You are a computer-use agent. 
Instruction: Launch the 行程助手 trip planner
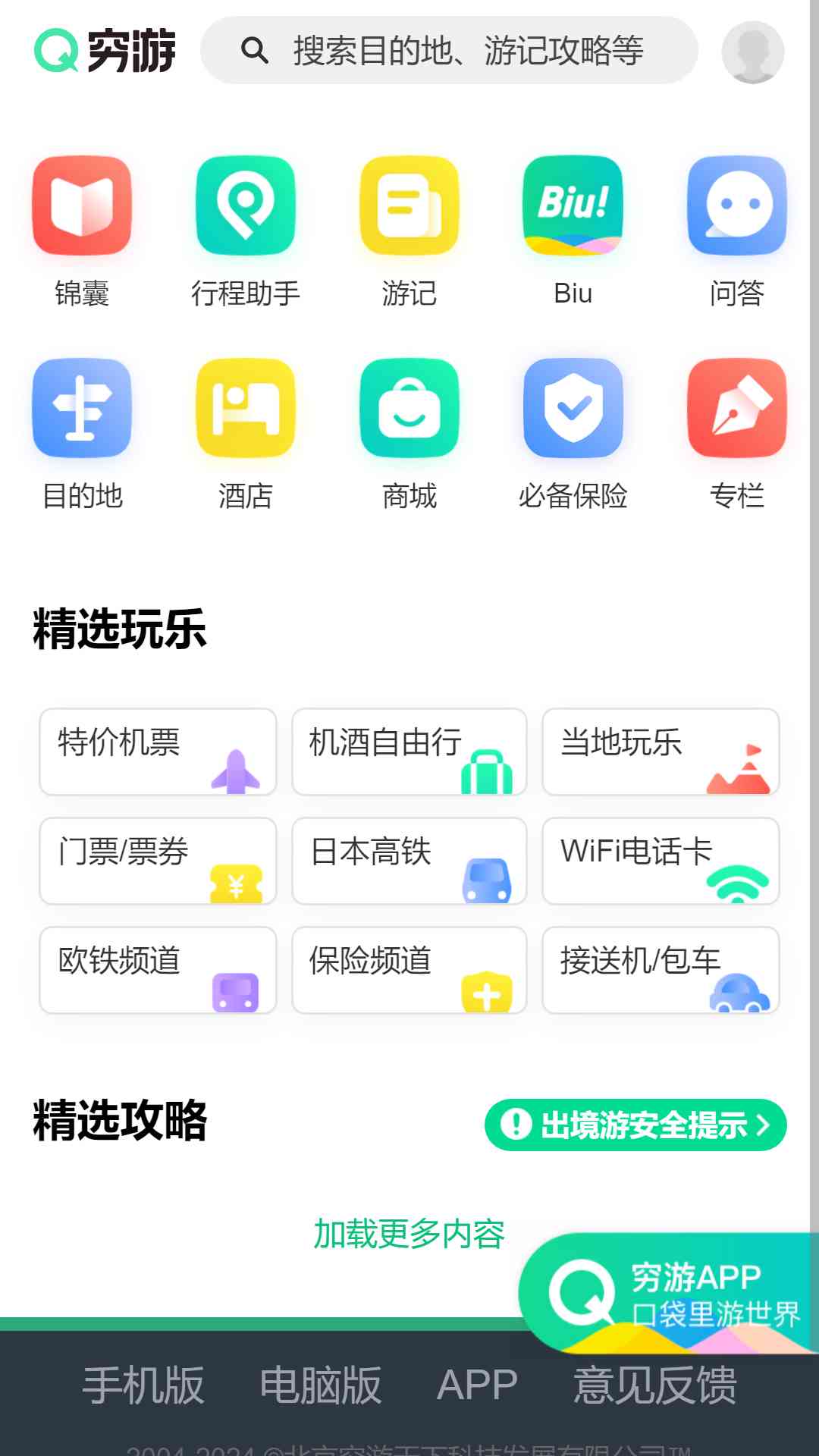coord(246,231)
